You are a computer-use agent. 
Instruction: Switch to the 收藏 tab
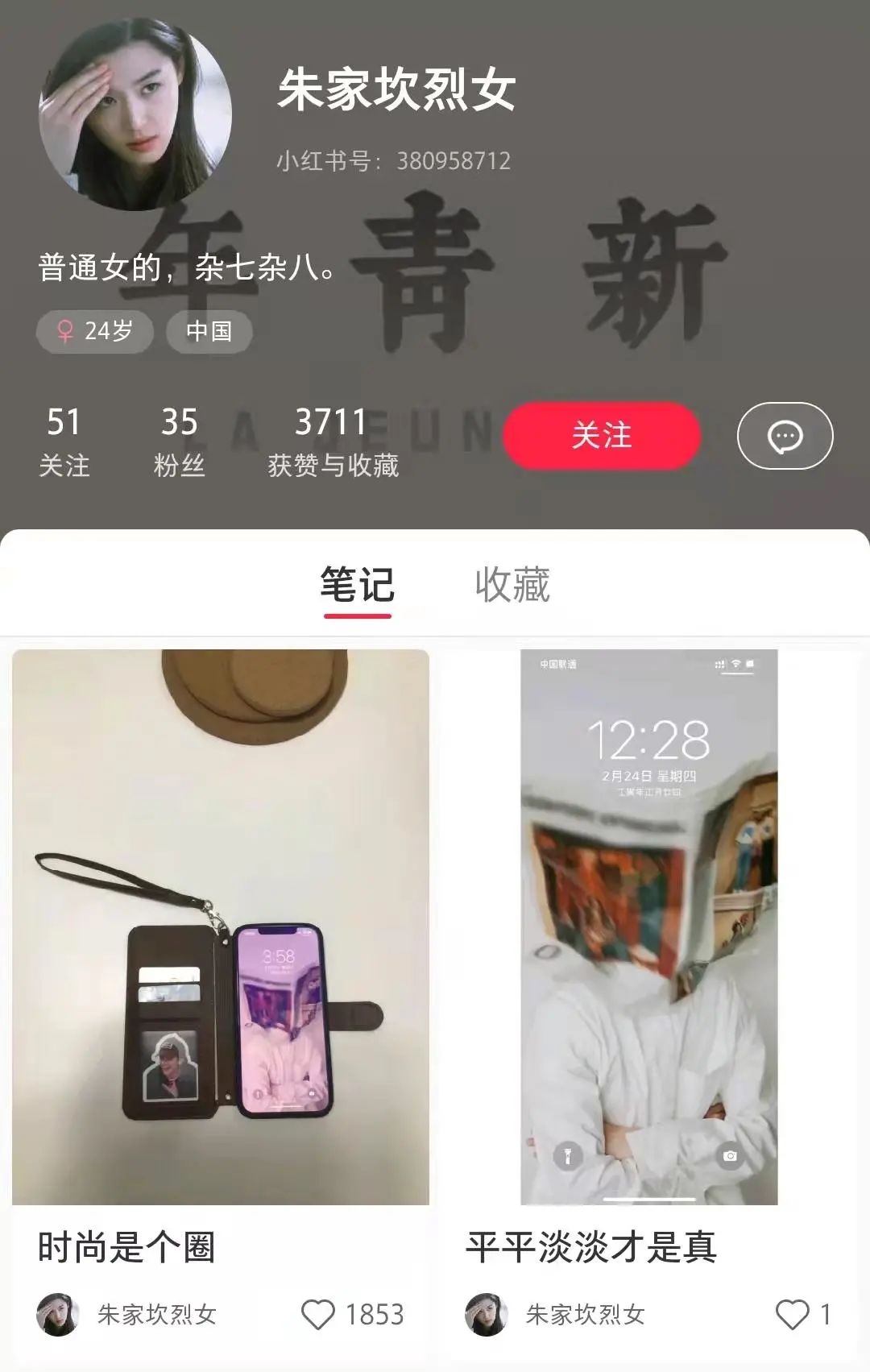512,584
